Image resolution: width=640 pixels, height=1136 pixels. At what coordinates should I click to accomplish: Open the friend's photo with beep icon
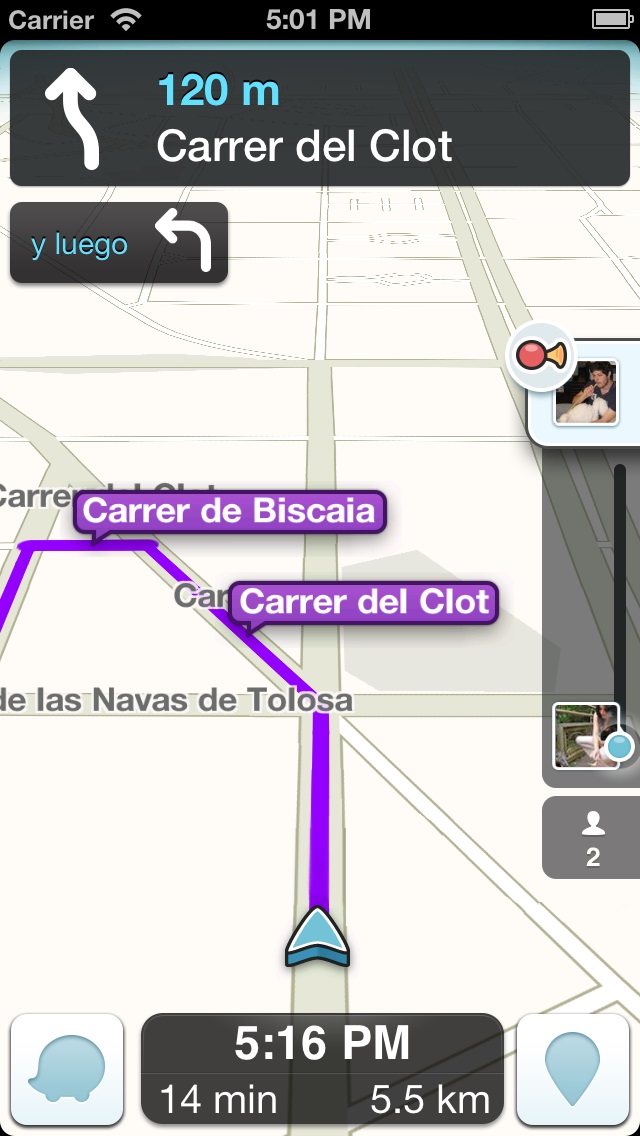coord(585,393)
